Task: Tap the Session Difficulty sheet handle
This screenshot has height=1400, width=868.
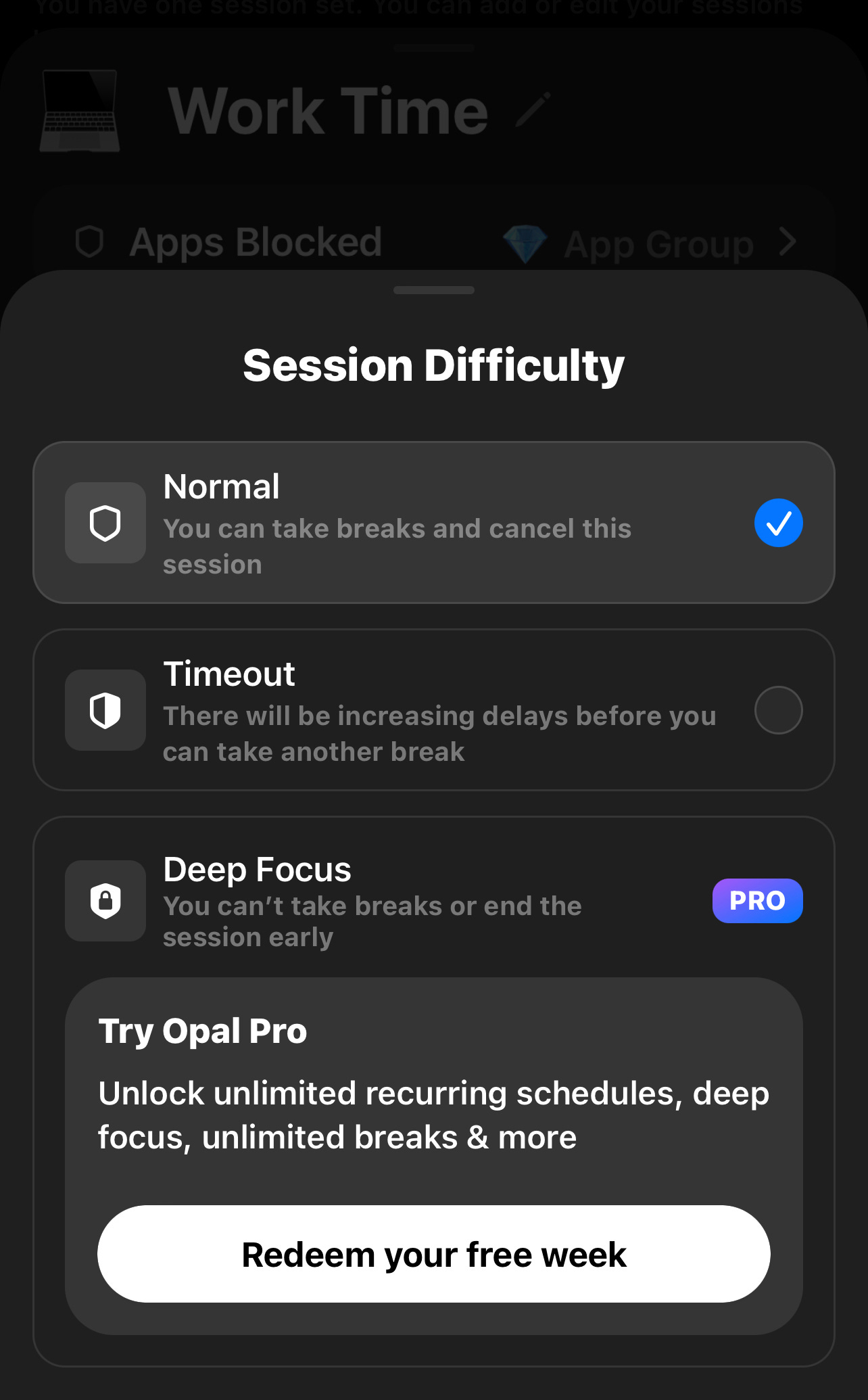Action: pyautogui.click(x=433, y=290)
